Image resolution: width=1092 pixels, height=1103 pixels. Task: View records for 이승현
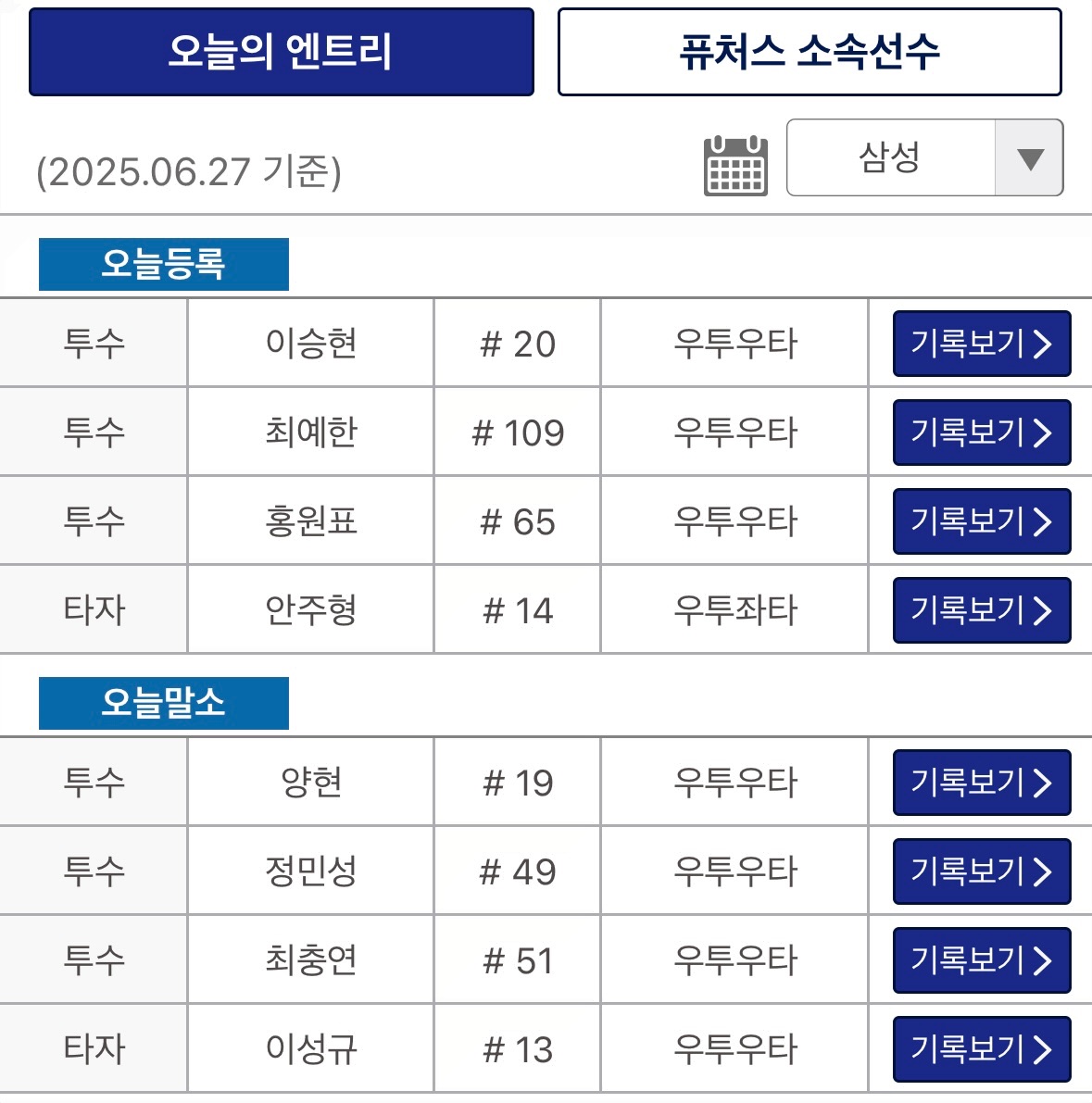[981, 344]
